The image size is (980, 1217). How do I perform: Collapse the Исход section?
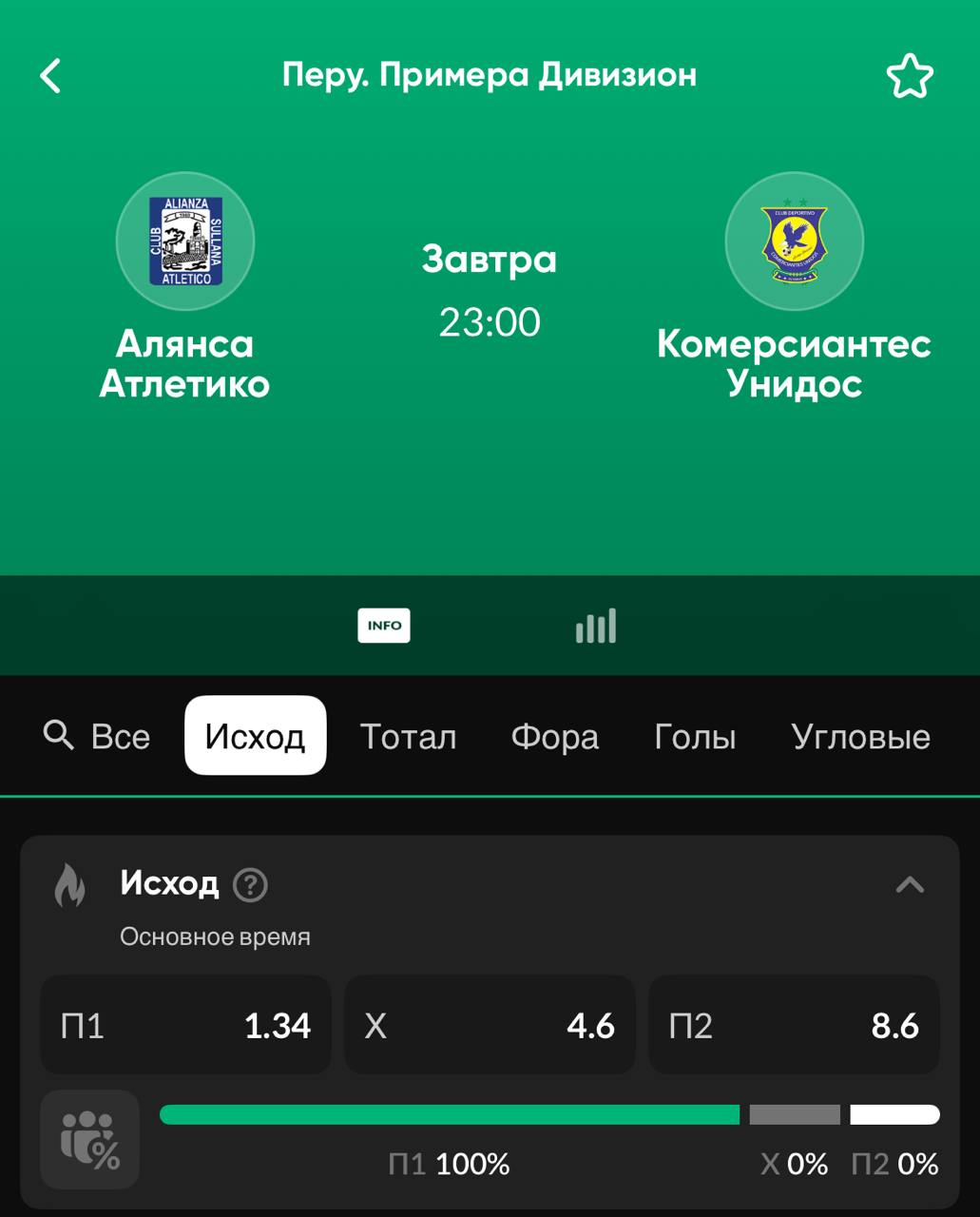point(910,885)
